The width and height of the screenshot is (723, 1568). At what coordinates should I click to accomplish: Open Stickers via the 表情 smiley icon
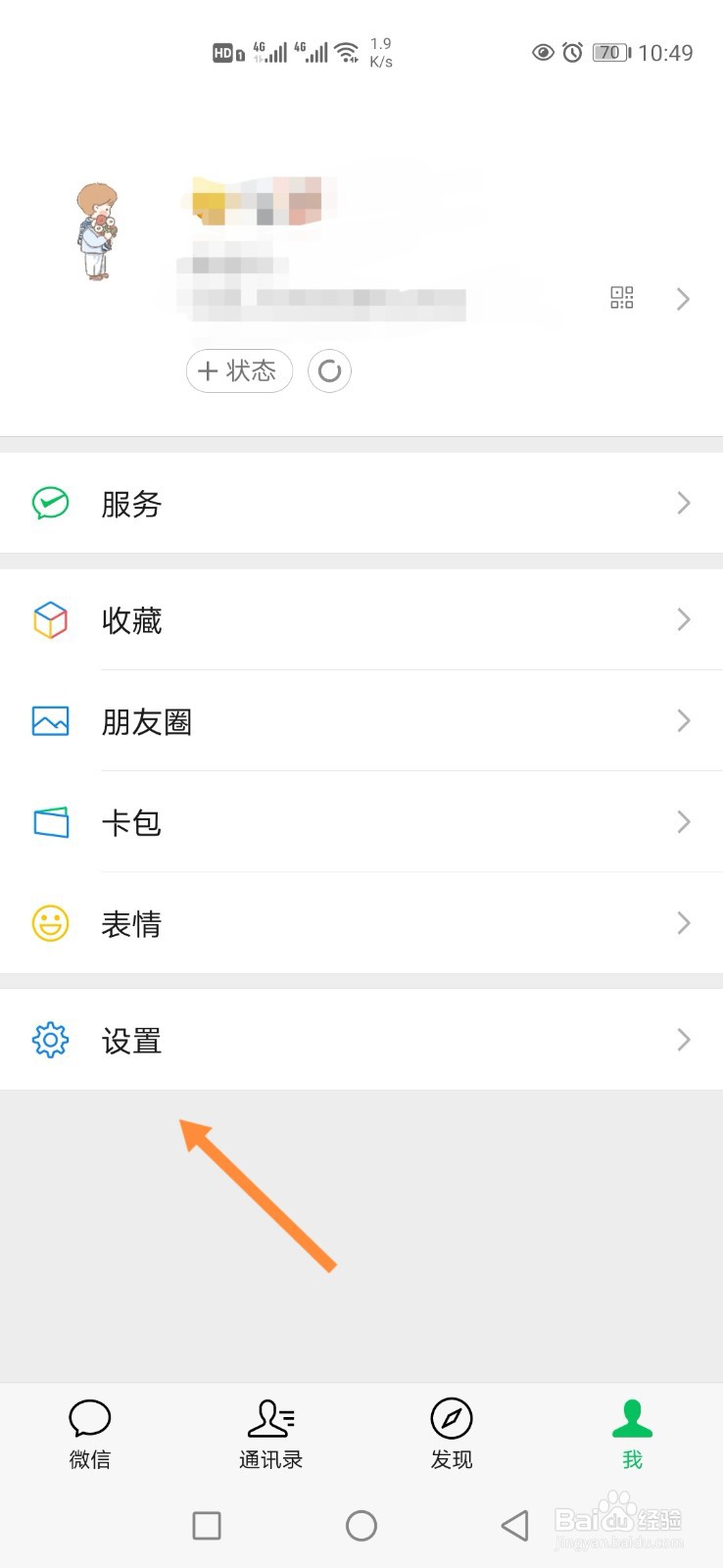pos(50,923)
